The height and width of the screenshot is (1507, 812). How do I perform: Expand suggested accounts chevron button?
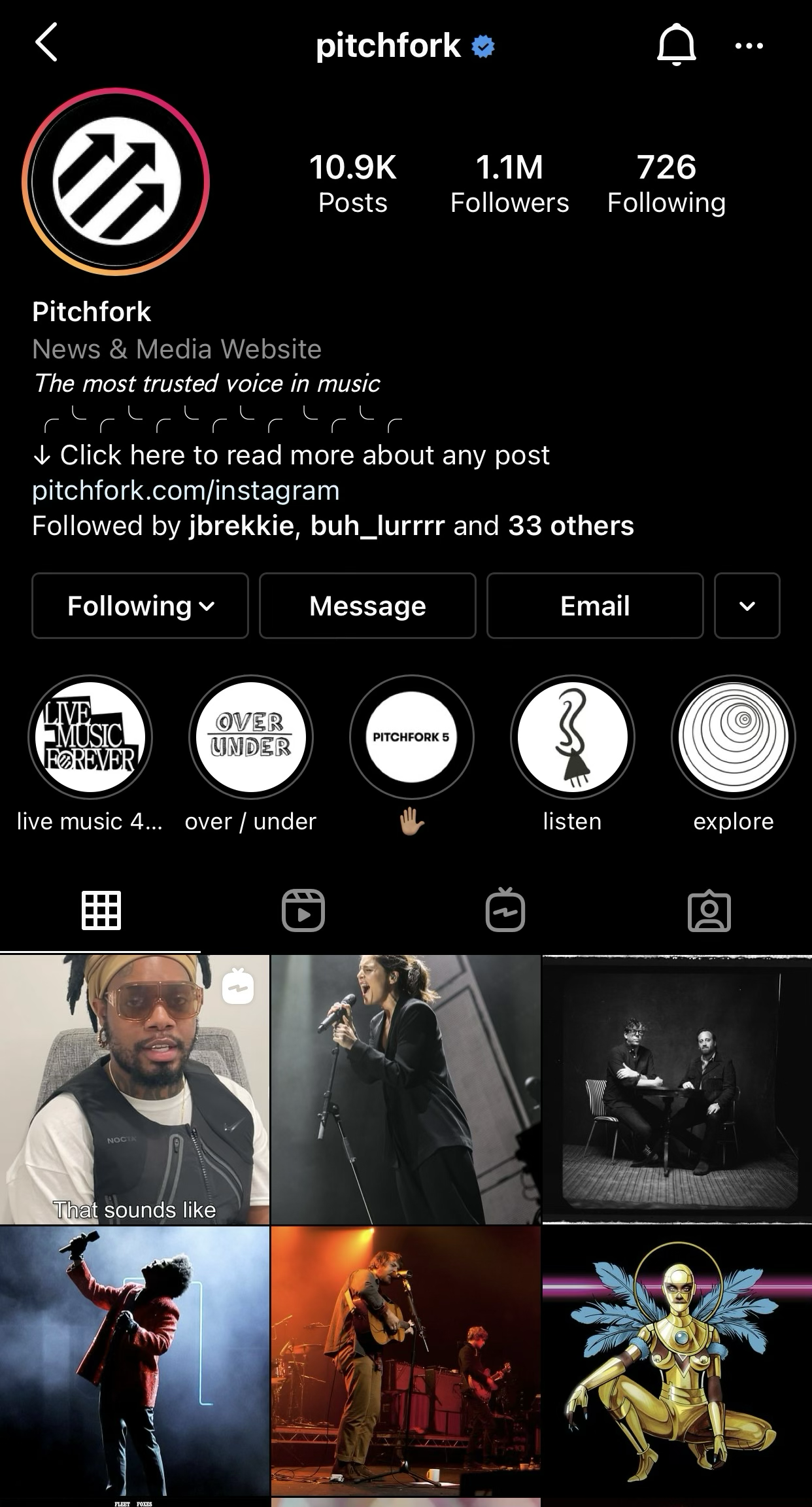click(x=747, y=606)
